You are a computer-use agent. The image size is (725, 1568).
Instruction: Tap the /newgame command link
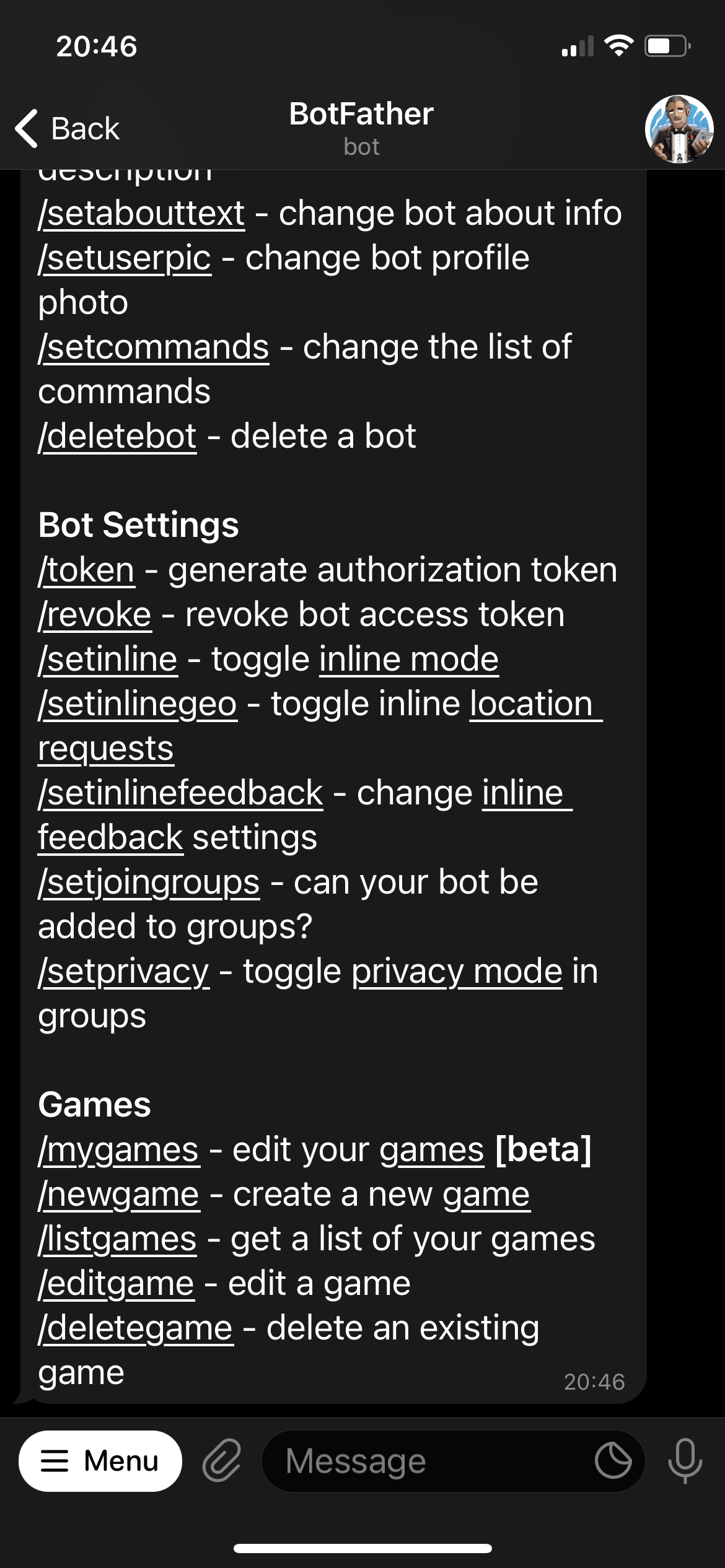click(x=118, y=1195)
